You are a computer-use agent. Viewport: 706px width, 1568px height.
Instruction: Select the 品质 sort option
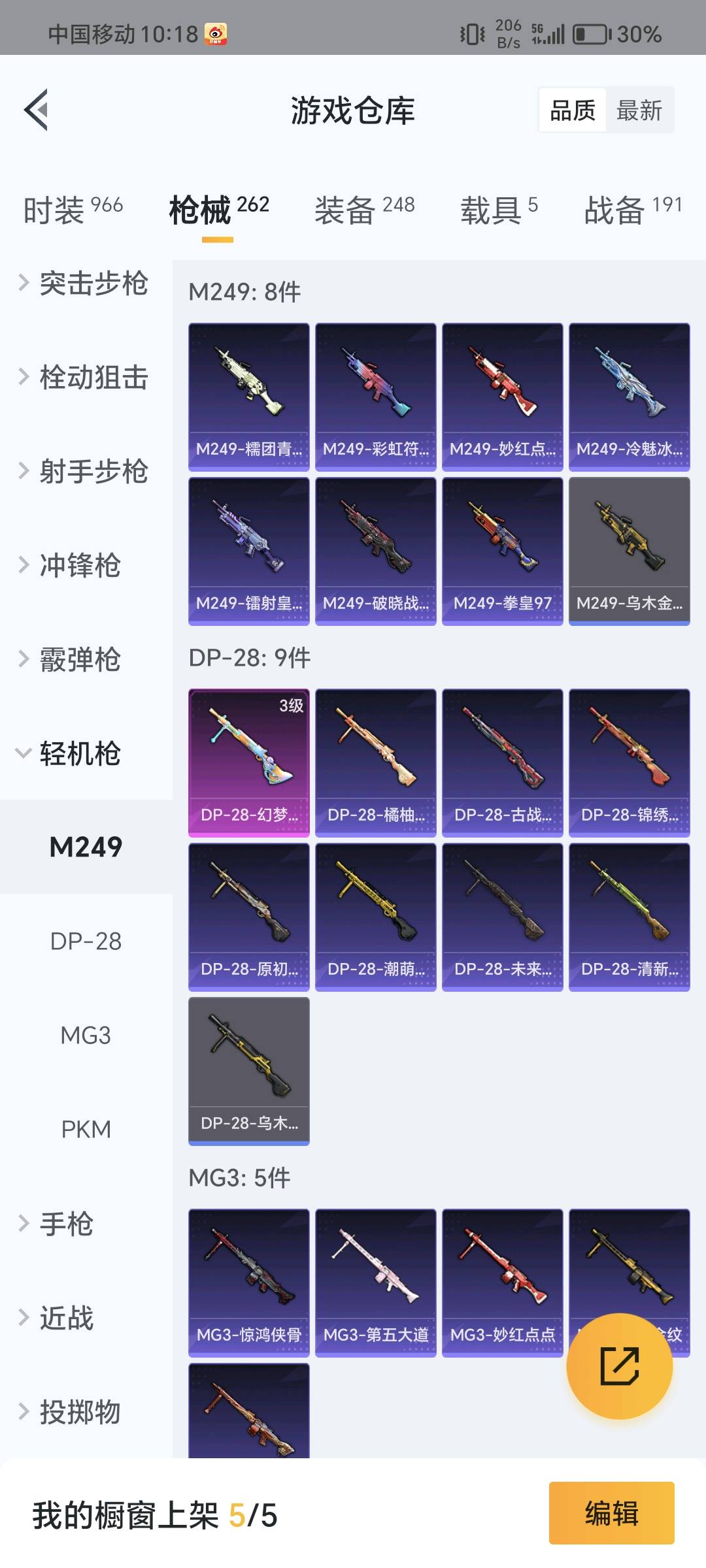(573, 110)
